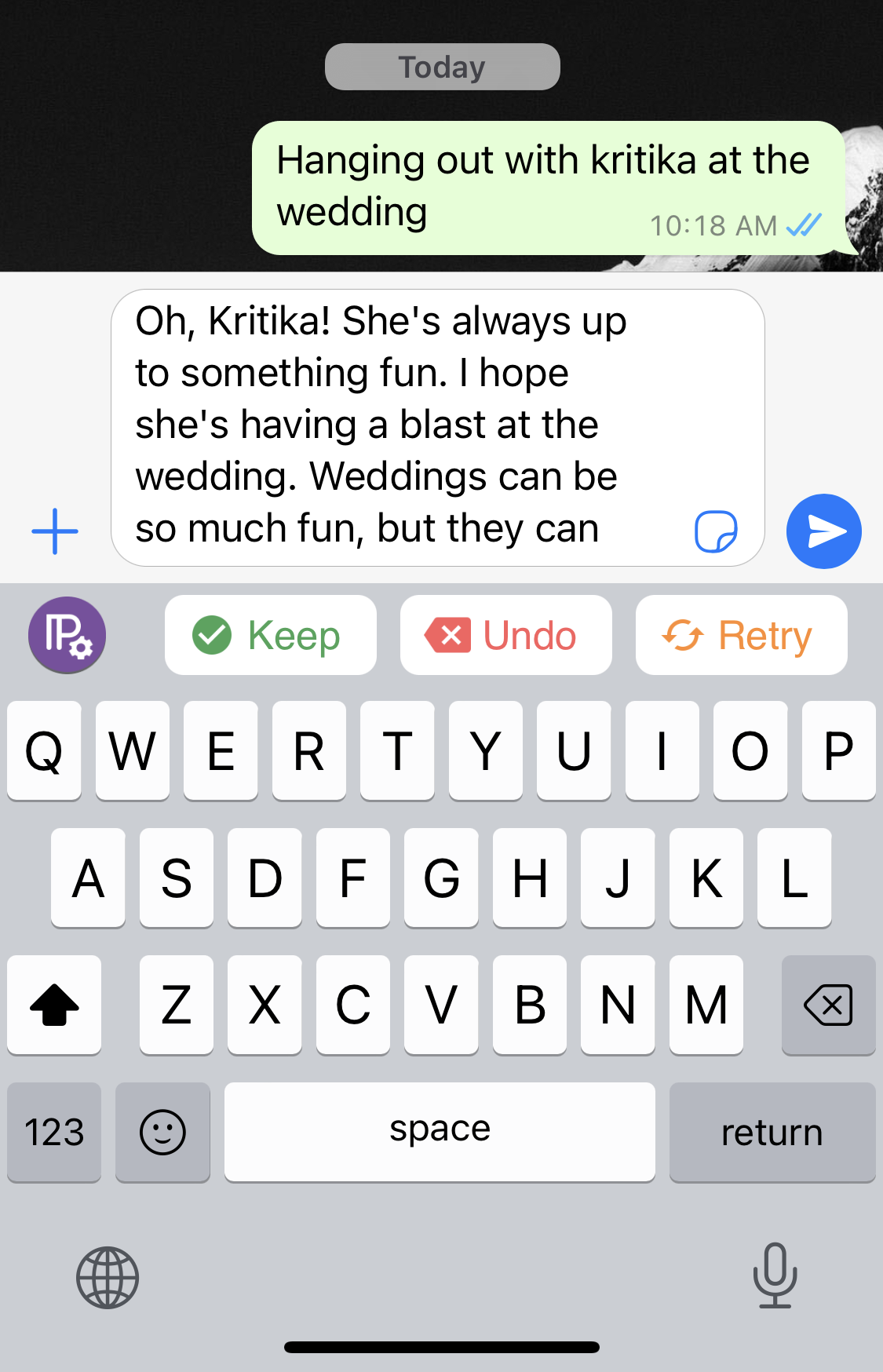Switch keyboards with the globe icon
The image size is (883, 1372).
point(108,1277)
